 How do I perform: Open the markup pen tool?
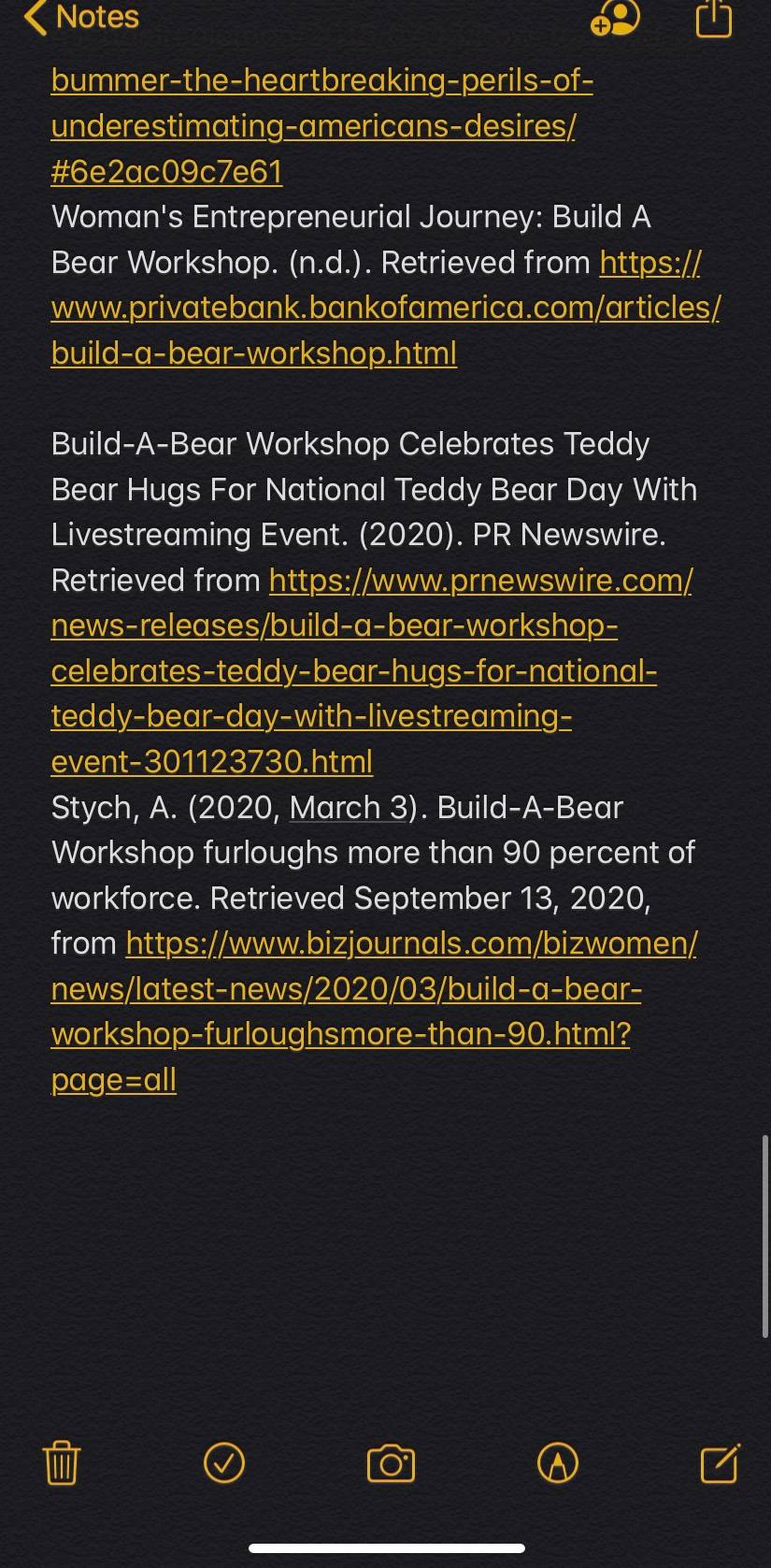coord(558,1463)
